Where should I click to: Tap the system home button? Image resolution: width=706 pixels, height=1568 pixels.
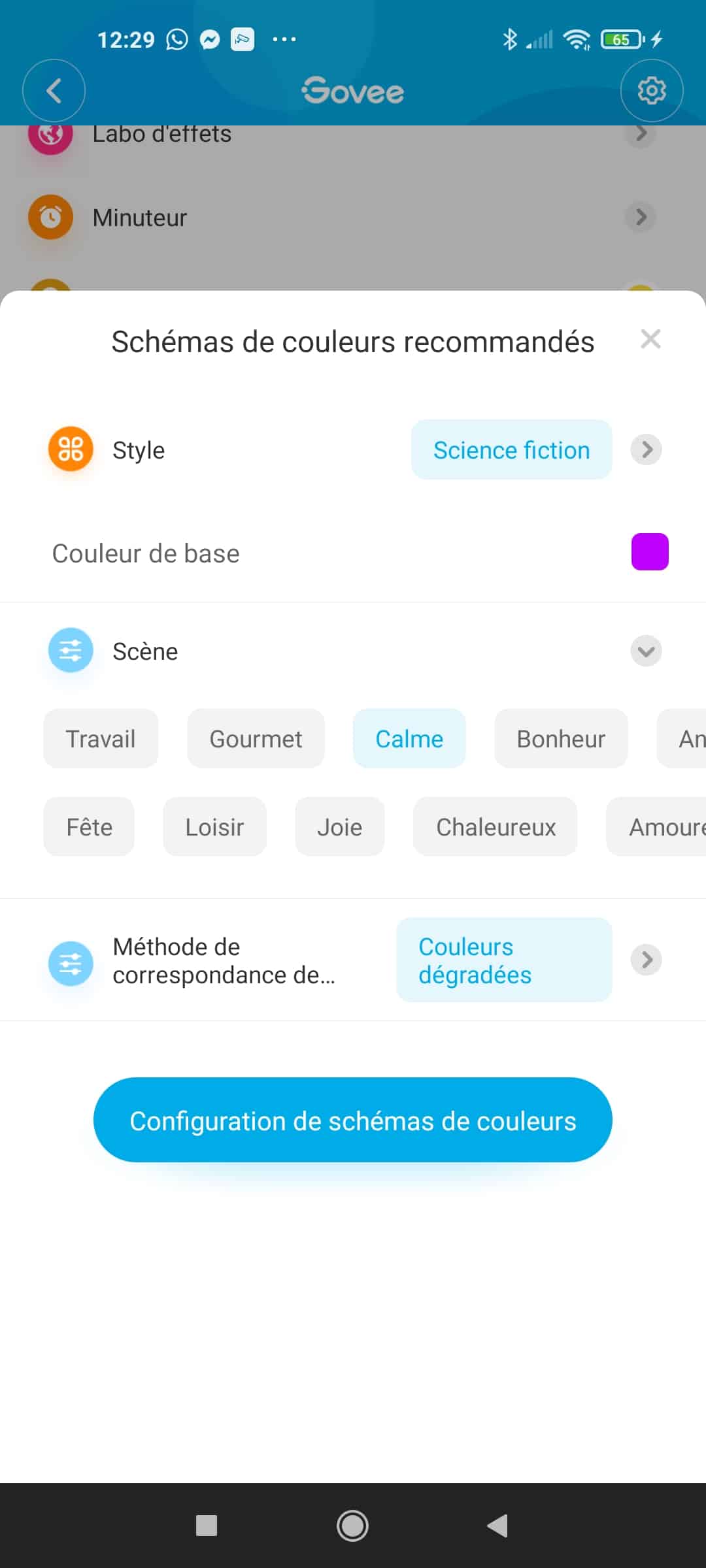(x=352, y=1526)
